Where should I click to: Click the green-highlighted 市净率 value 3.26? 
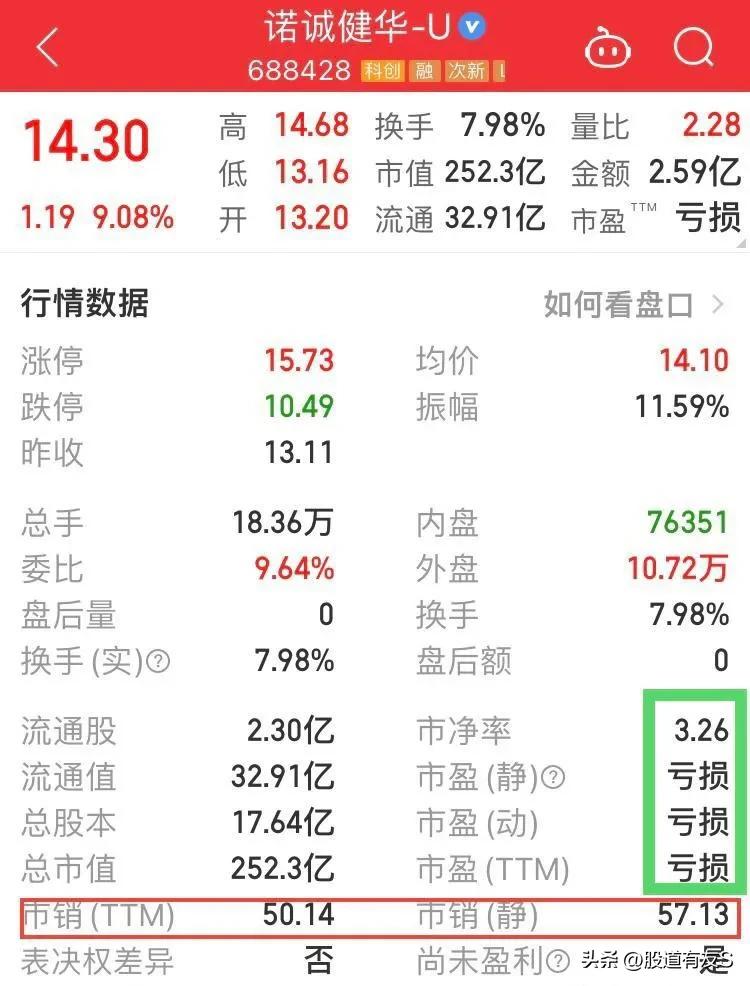[x=702, y=731]
